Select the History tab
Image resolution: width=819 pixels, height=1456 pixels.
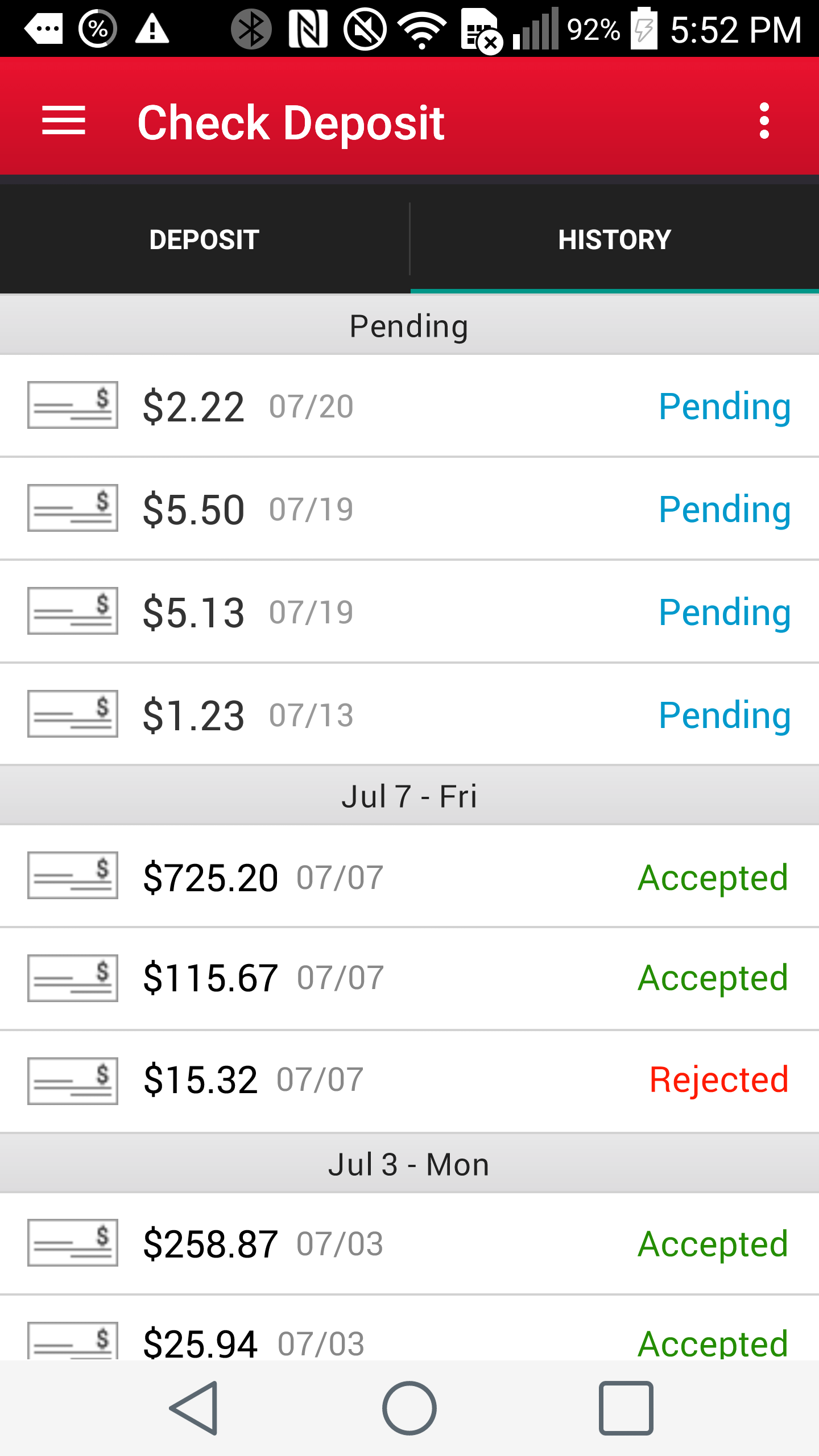[615, 239]
